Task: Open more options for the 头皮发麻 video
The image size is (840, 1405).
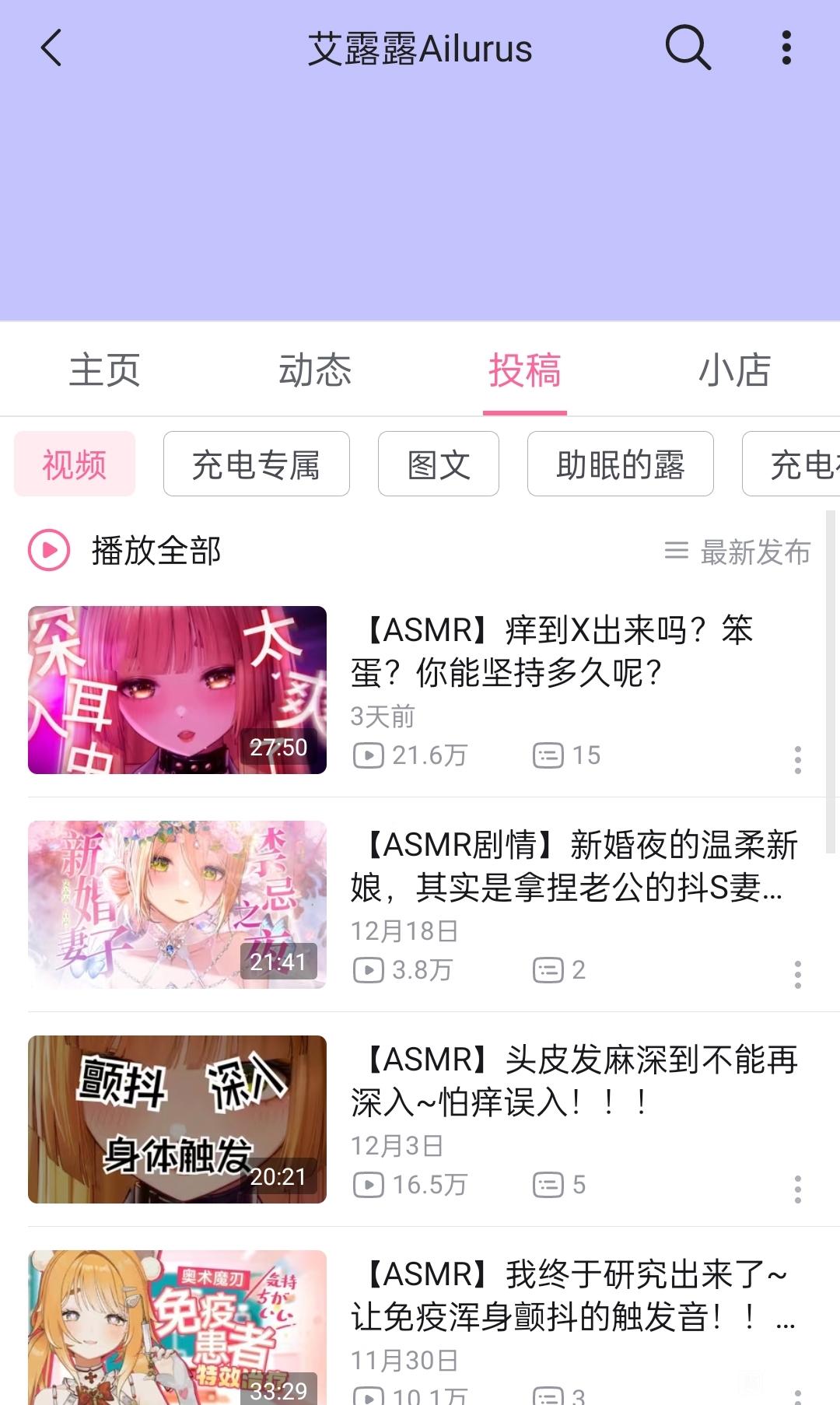Action: coord(797,1189)
